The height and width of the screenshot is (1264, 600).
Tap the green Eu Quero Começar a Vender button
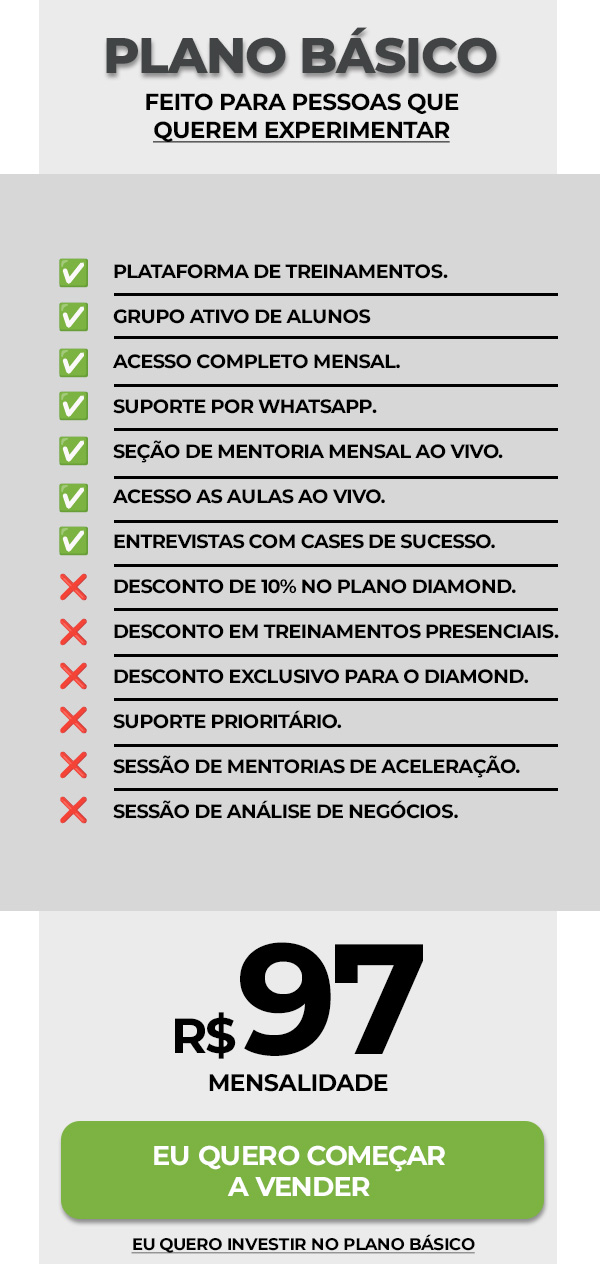pyautogui.click(x=302, y=1170)
